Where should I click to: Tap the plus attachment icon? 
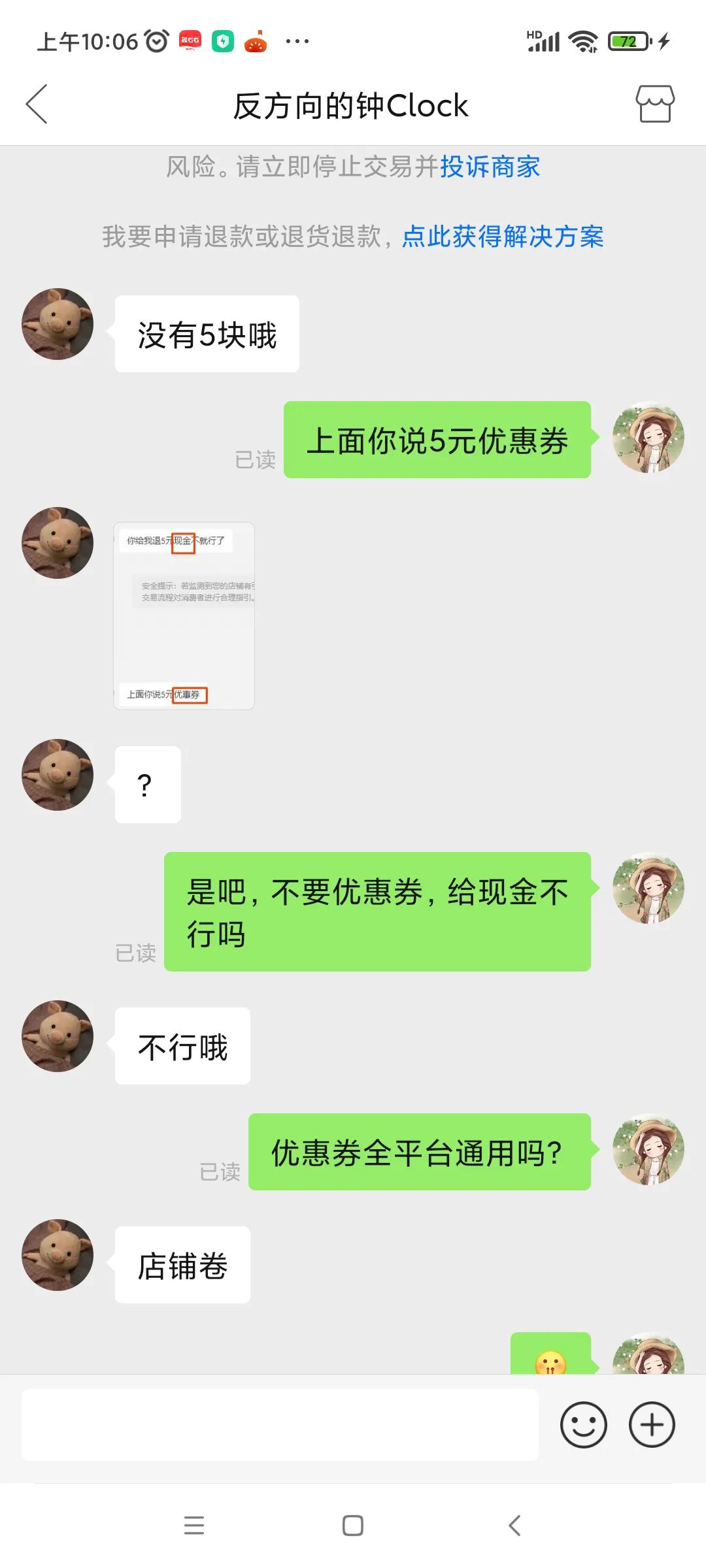click(652, 1426)
